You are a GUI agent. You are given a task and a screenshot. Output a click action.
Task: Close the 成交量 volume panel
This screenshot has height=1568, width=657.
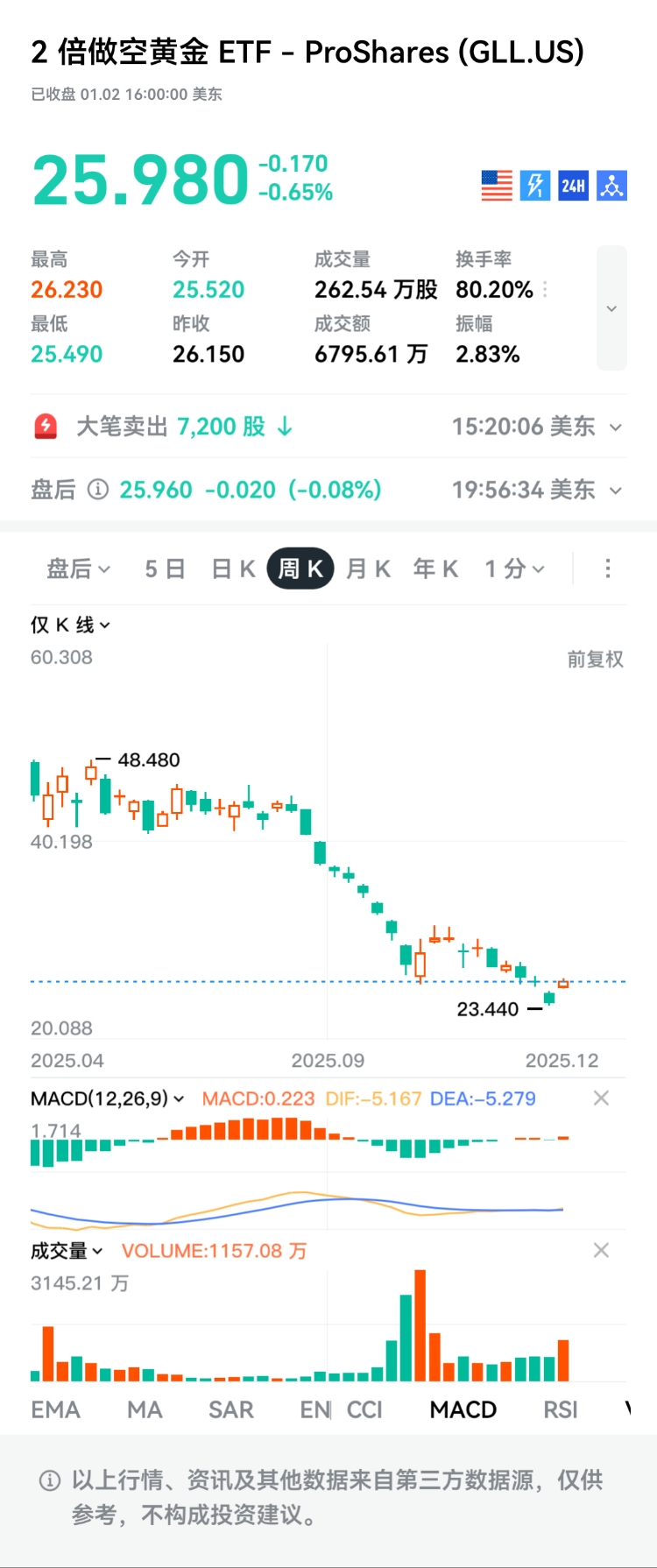601,1251
